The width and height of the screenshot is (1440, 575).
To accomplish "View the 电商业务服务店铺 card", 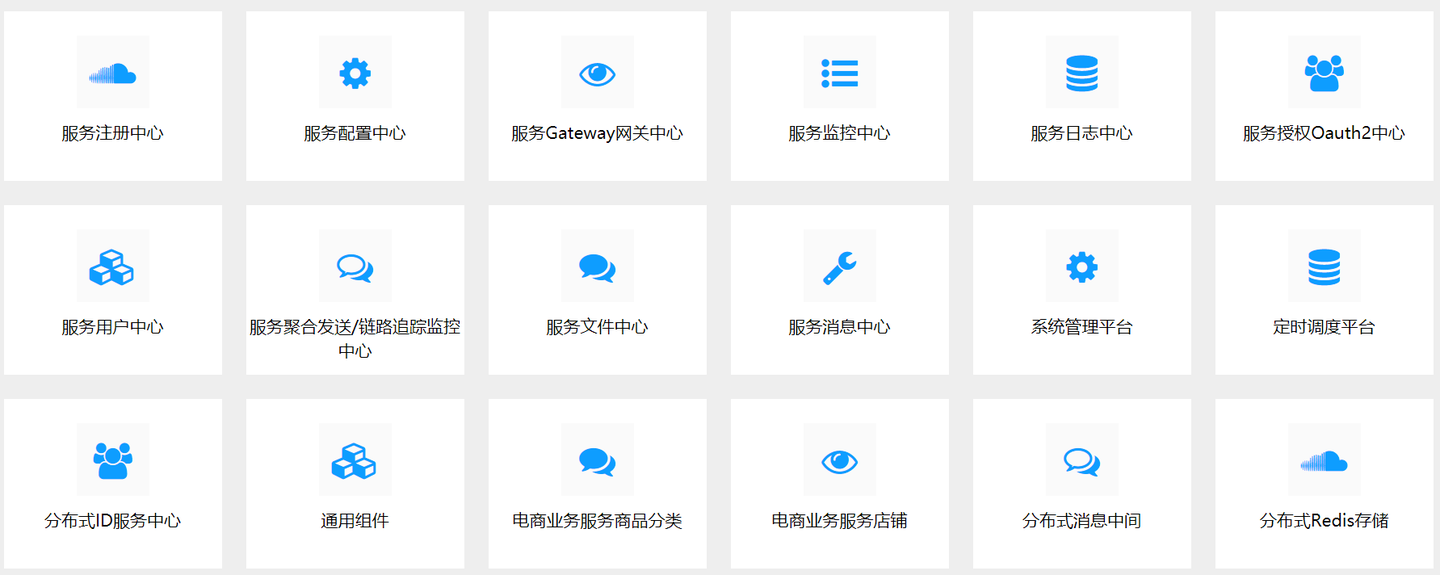I will 839,485.
